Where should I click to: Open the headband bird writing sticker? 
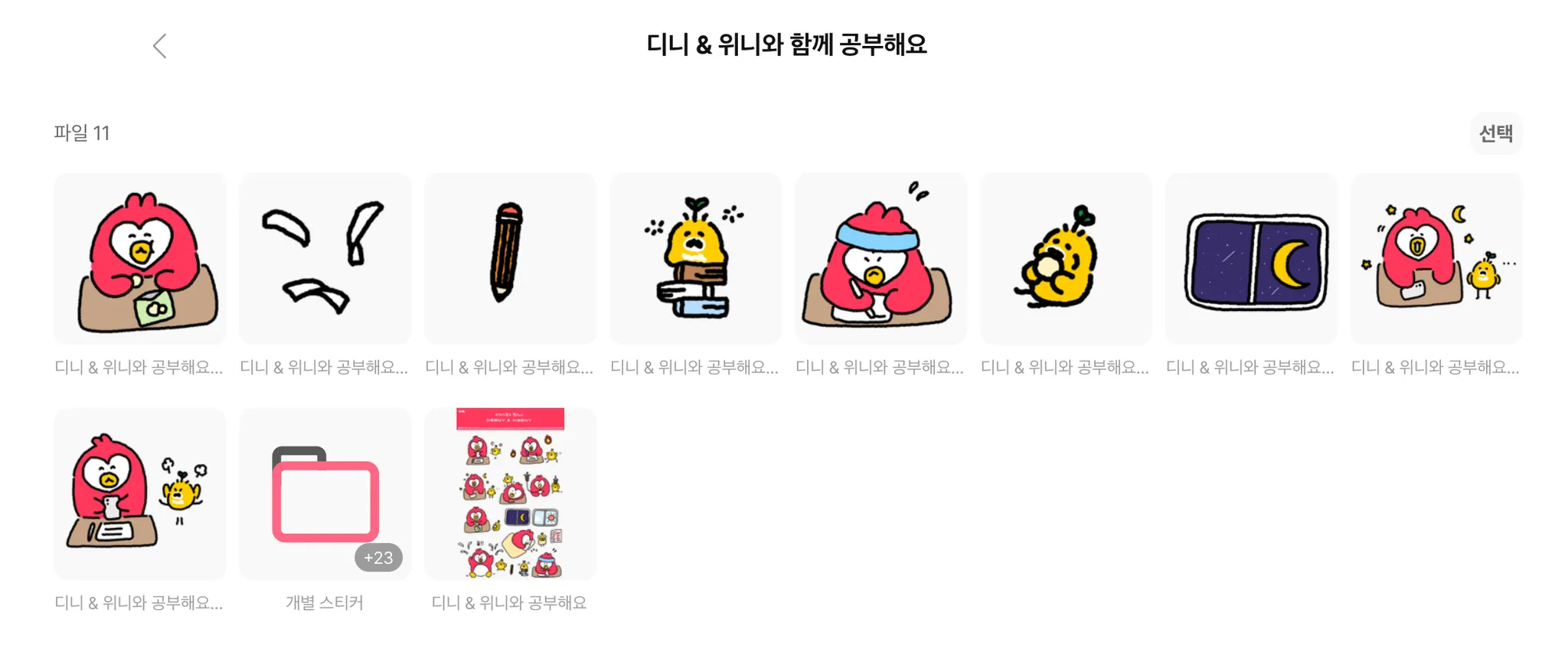tap(881, 259)
